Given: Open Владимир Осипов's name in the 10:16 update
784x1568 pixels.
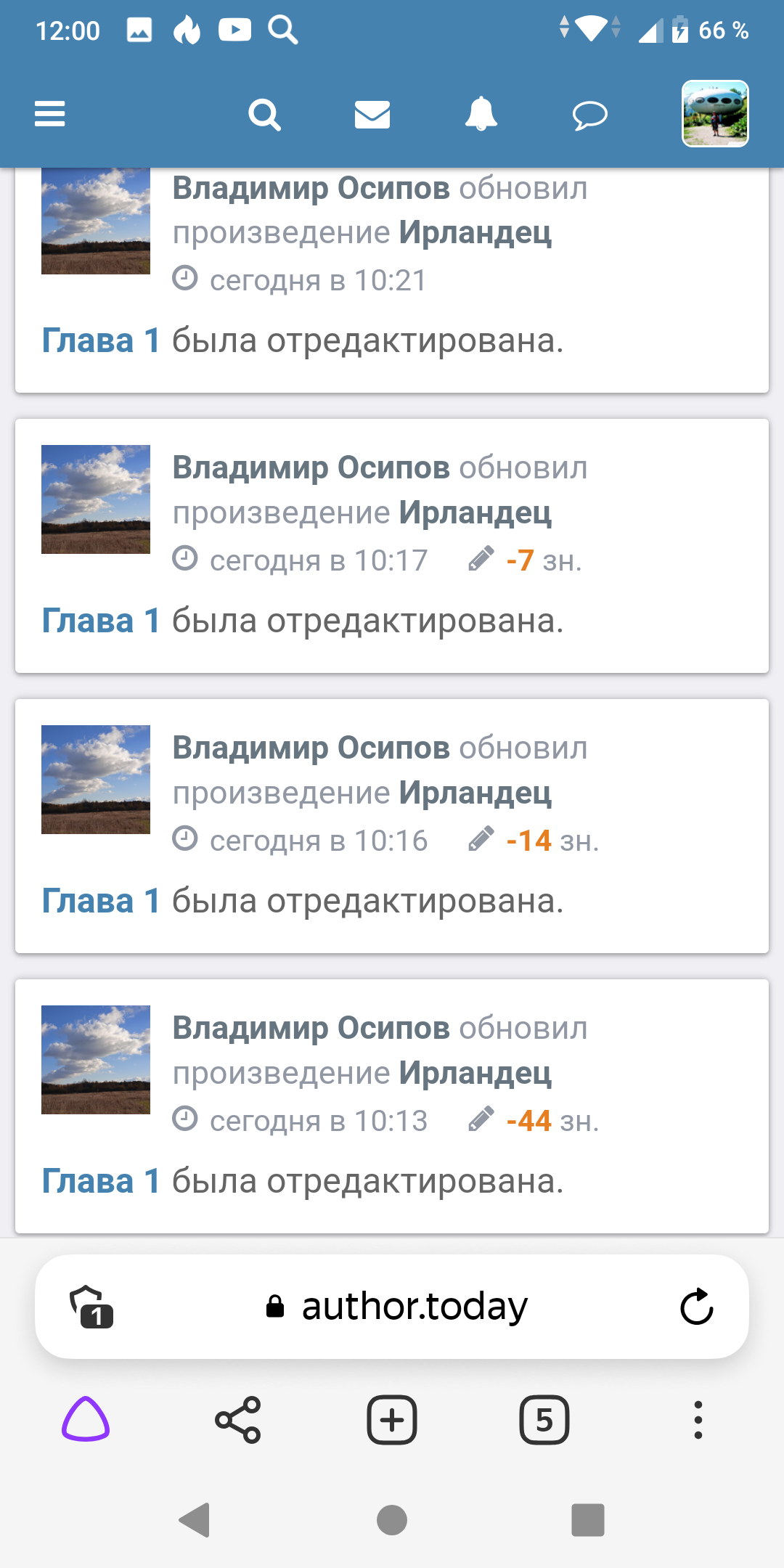Looking at the screenshot, I should click(311, 748).
